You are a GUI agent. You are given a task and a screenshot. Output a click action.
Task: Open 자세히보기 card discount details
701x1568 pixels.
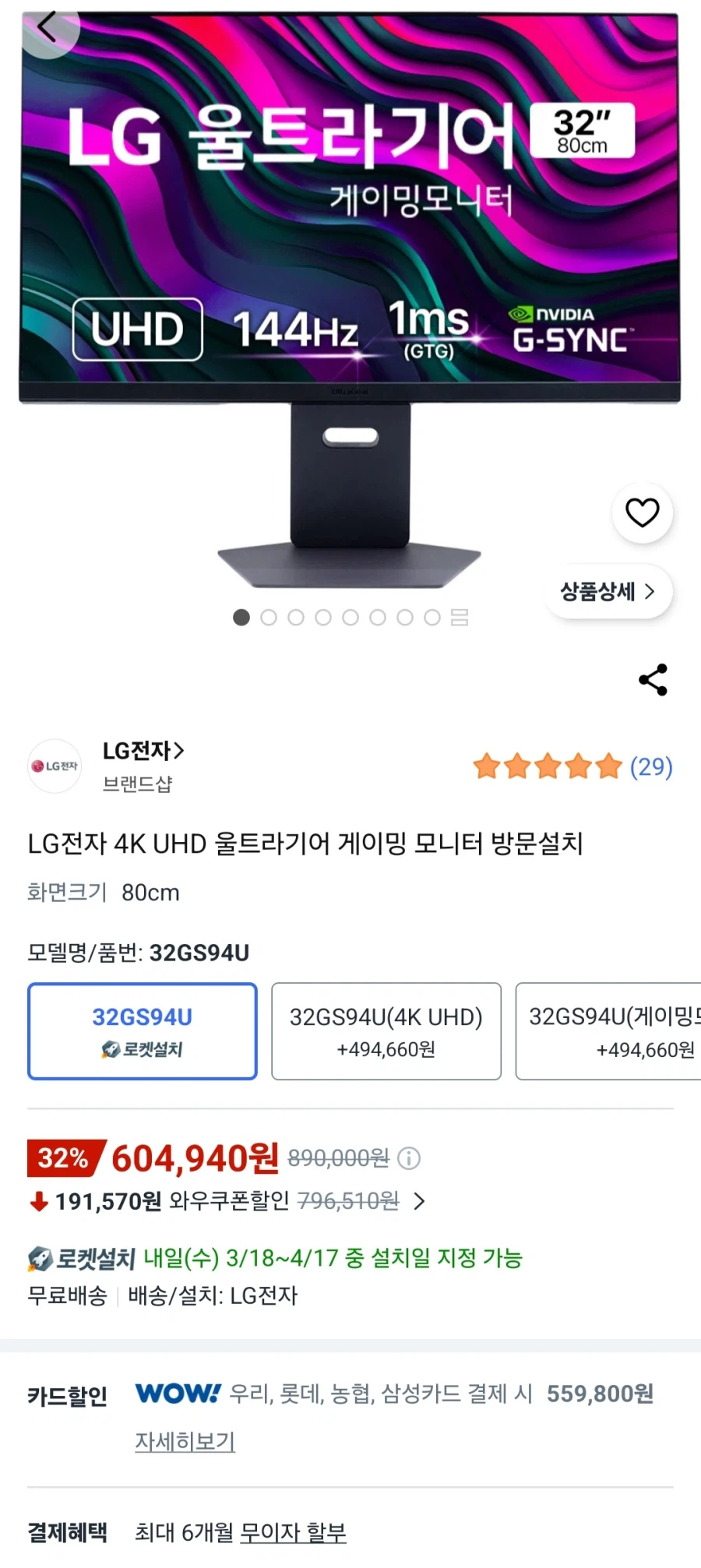[185, 1442]
